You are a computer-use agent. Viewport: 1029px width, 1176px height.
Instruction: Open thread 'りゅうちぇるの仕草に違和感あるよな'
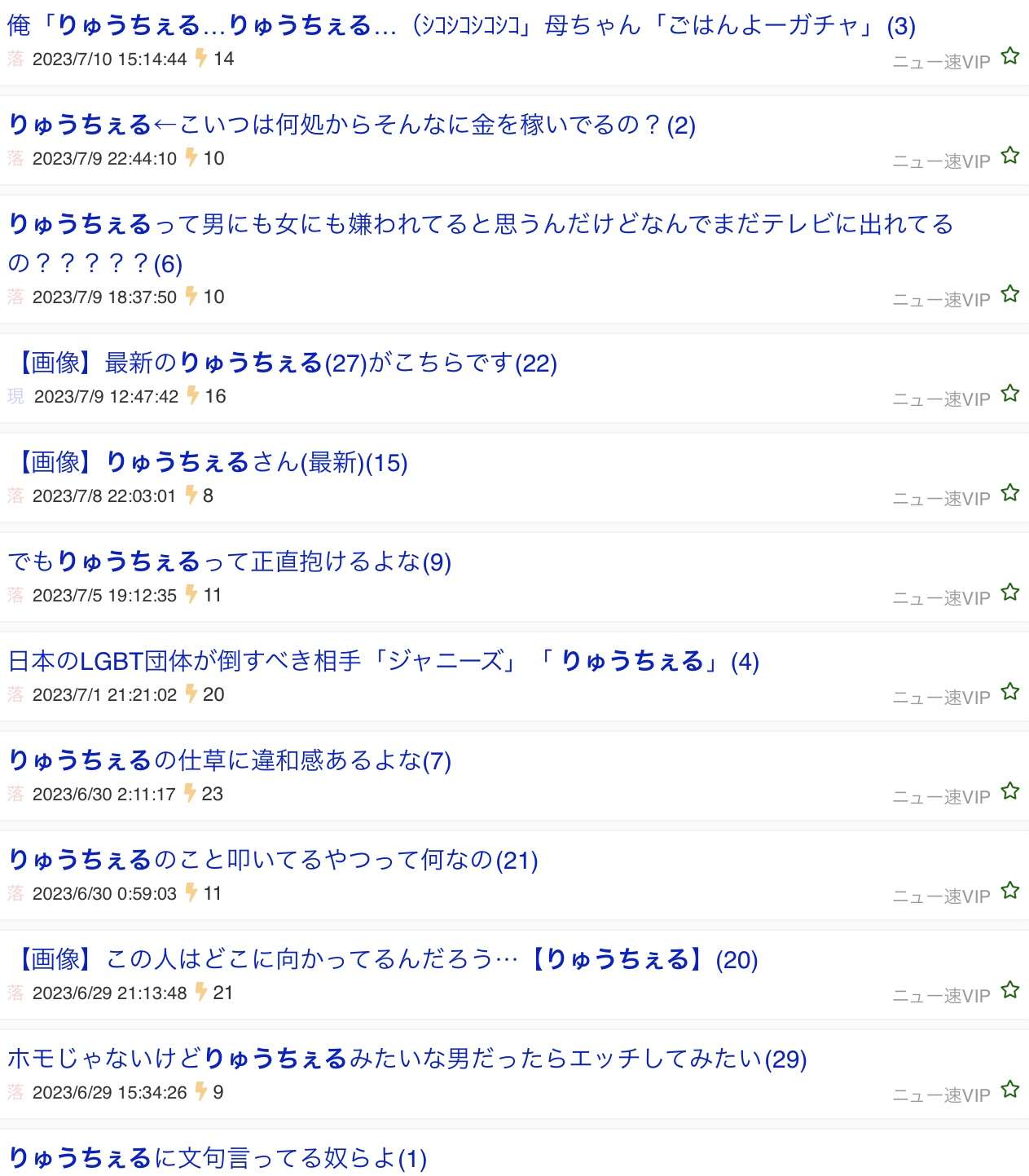[x=228, y=760]
